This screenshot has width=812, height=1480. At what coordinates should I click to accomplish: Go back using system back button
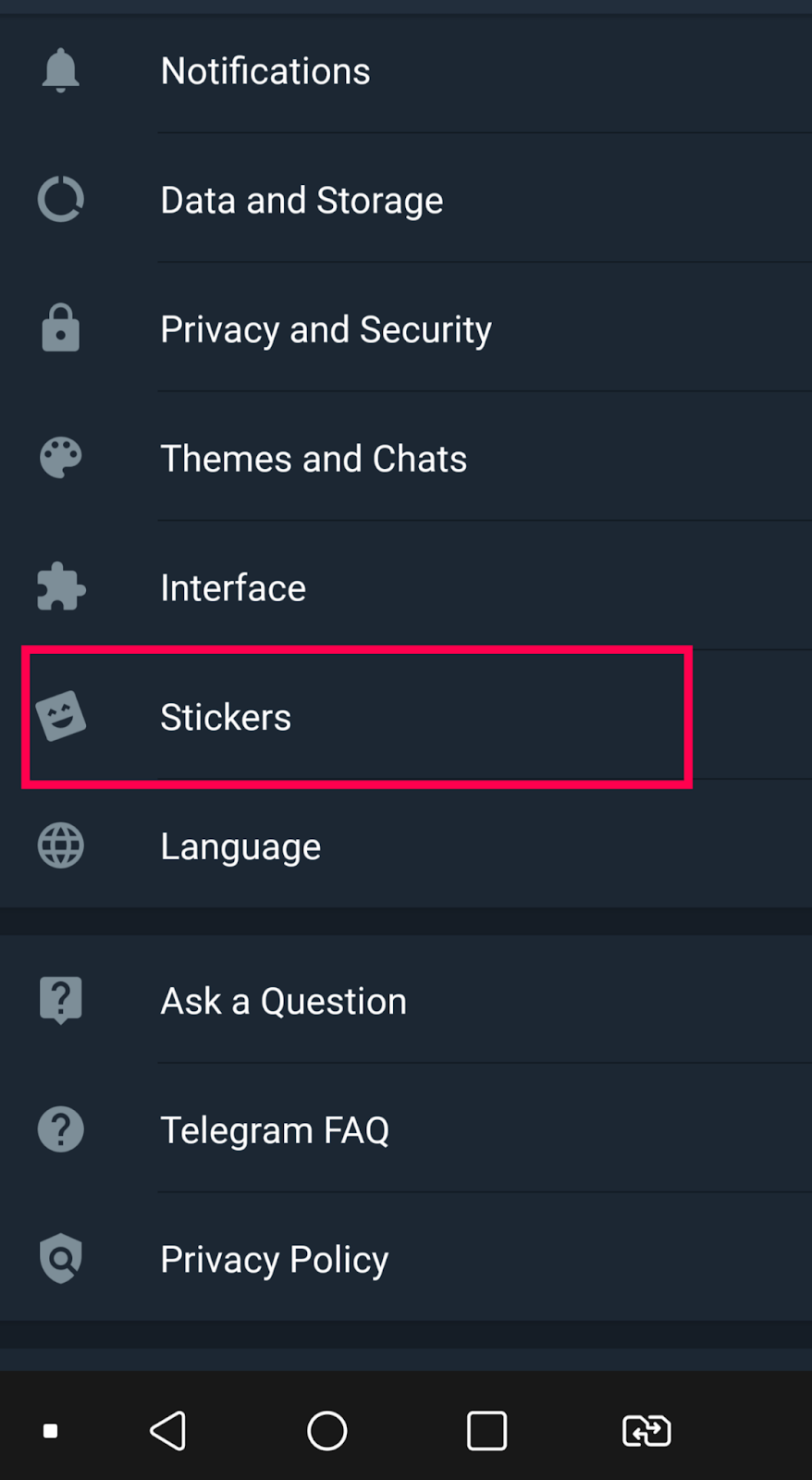coord(168,1431)
